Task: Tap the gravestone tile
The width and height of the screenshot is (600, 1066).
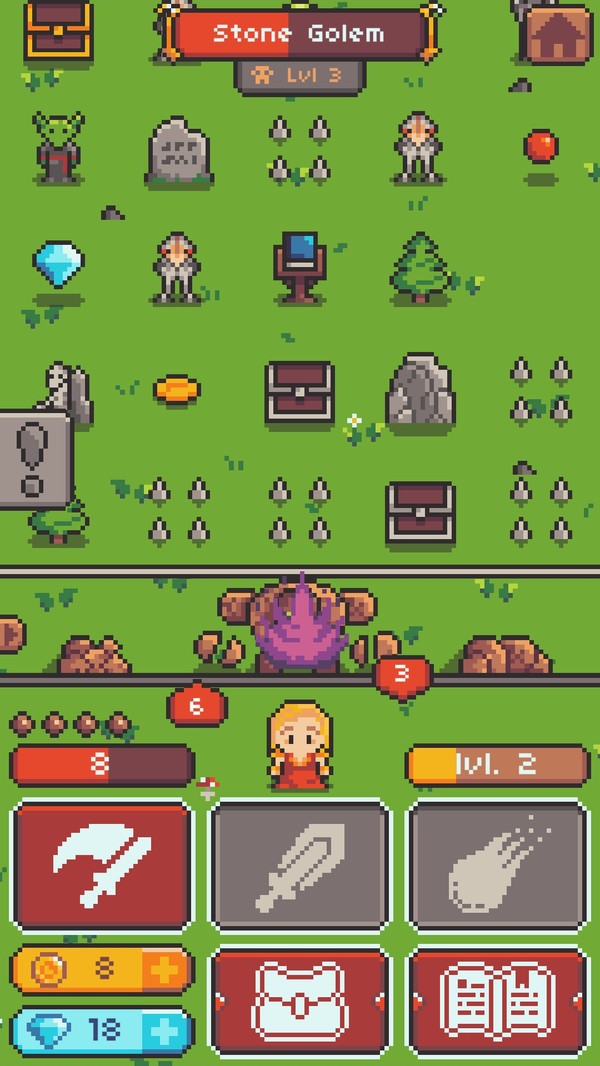Action: click(179, 151)
